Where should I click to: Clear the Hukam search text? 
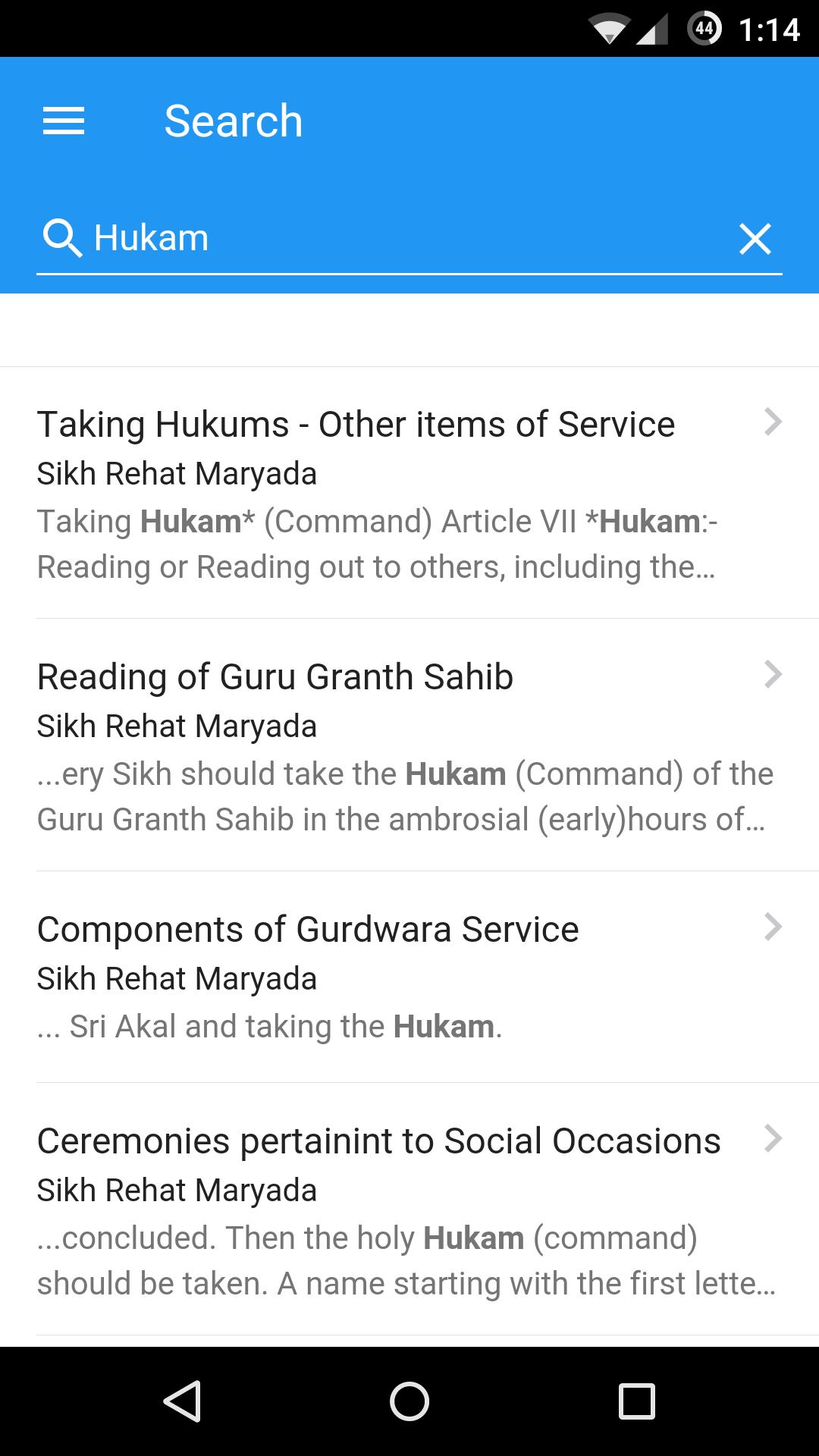755,239
